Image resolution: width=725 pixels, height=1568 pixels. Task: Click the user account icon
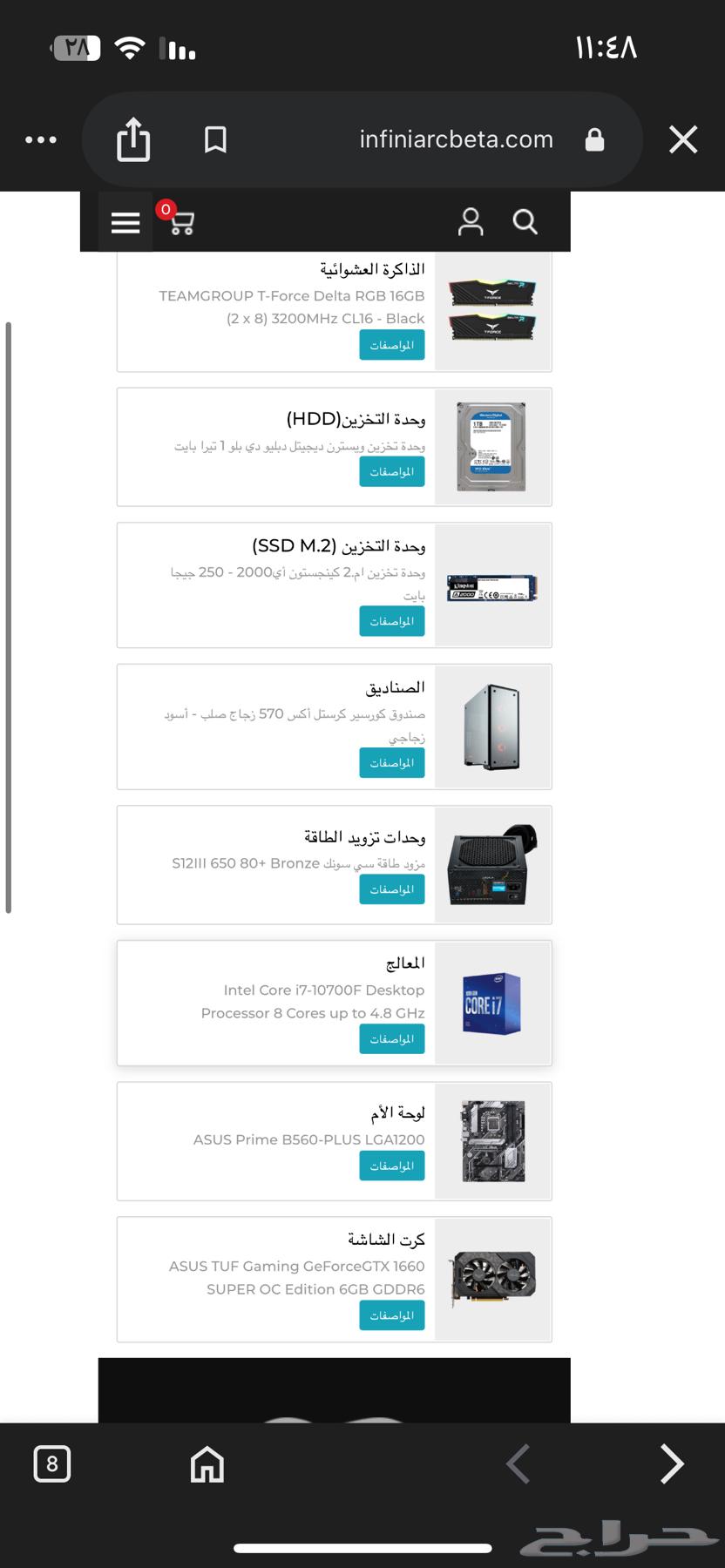point(471,223)
